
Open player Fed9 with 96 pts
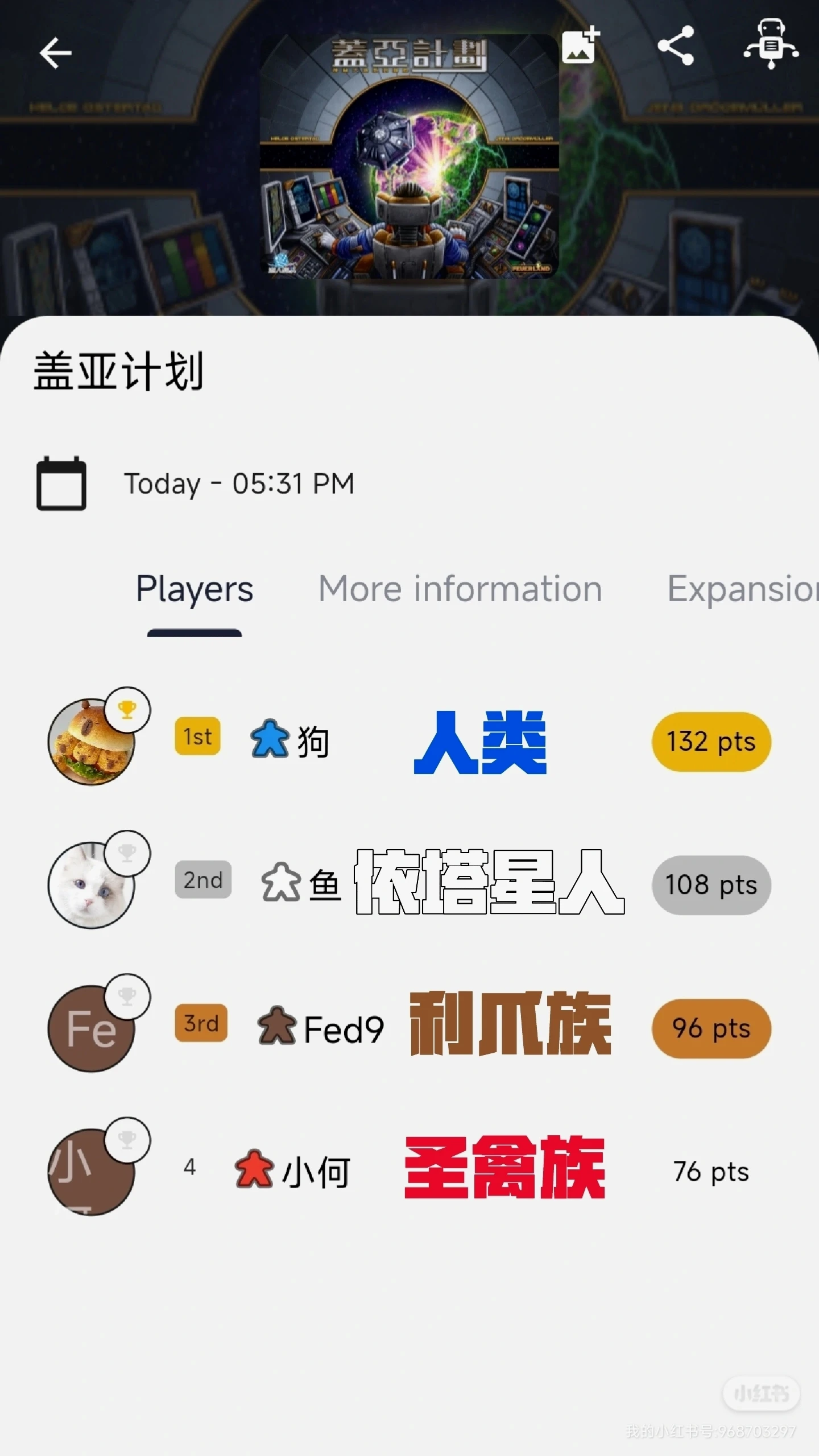click(343, 1028)
